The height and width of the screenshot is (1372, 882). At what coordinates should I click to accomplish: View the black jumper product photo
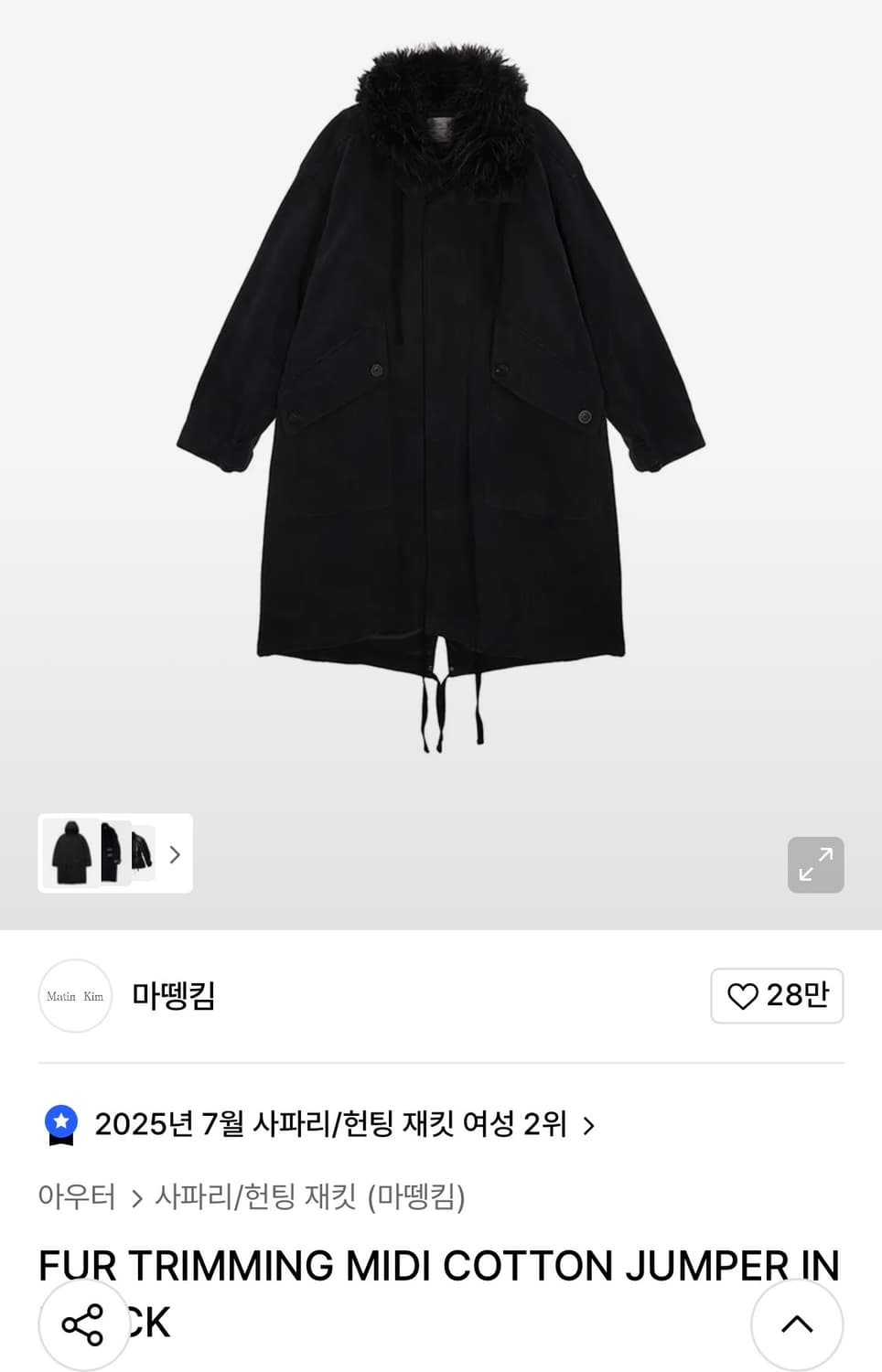(x=441, y=393)
